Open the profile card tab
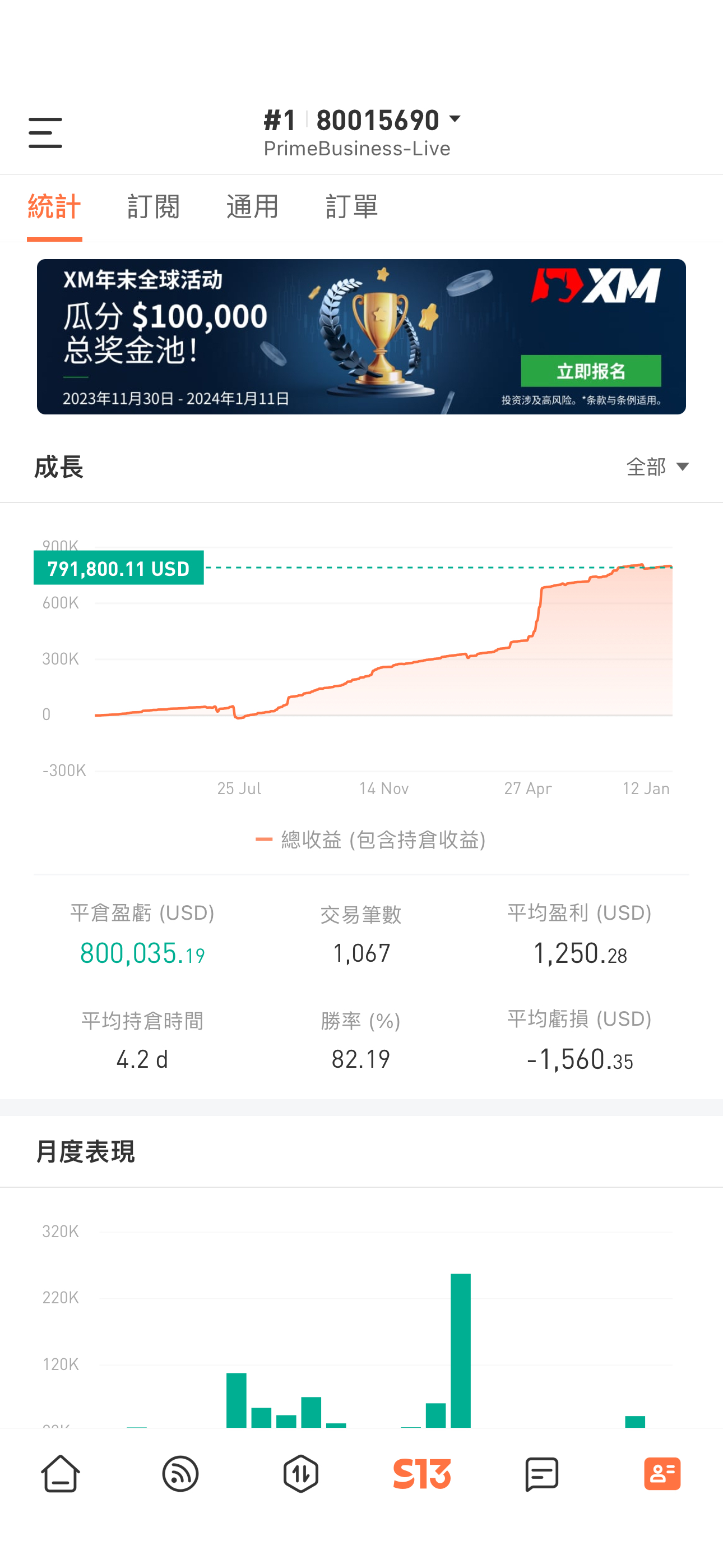 click(x=662, y=1474)
